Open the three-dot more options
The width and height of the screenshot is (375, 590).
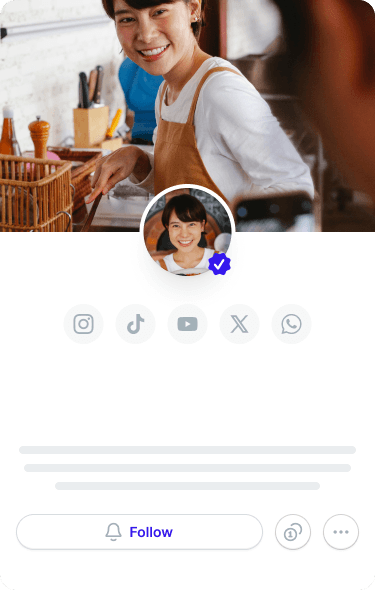click(341, 532)
